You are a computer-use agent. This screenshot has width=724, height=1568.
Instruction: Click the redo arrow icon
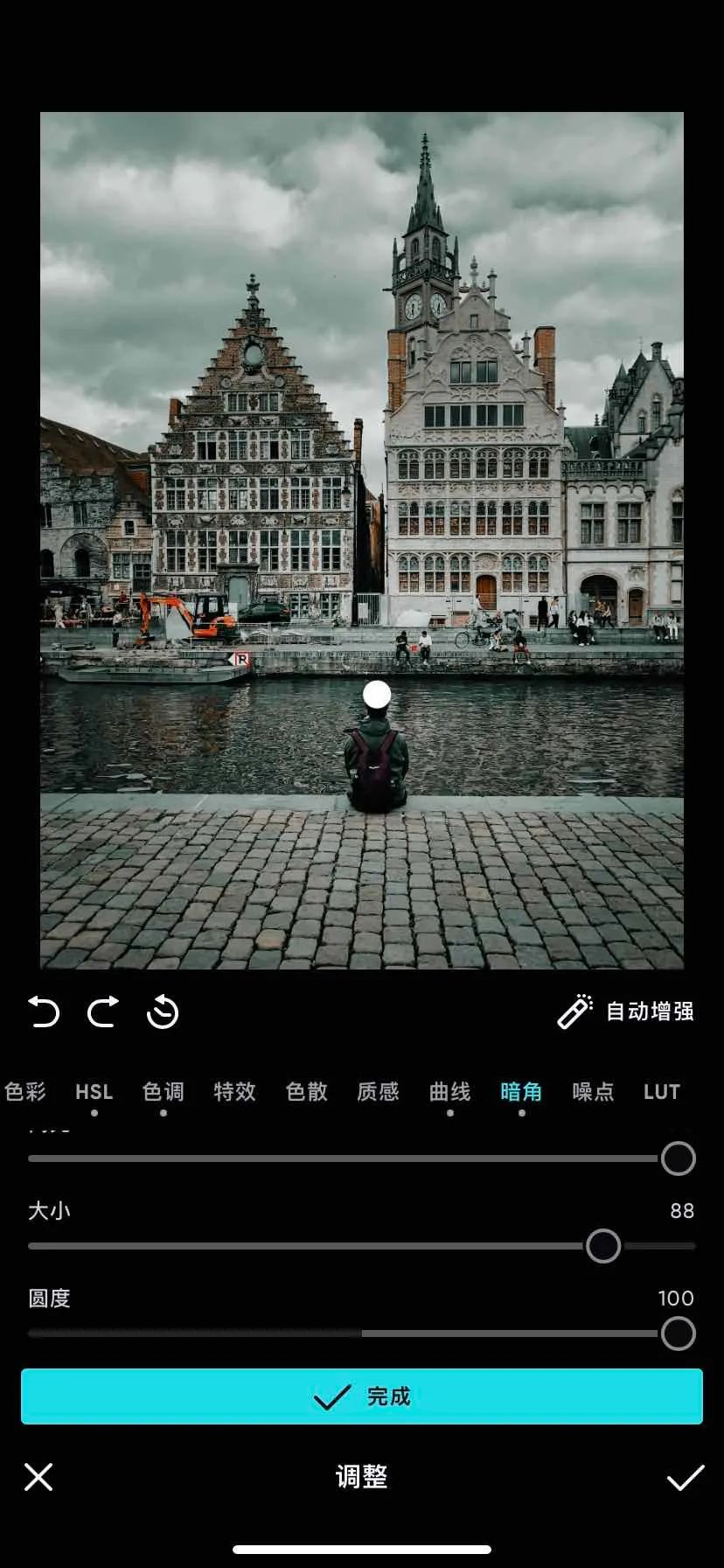(102, 1013)
